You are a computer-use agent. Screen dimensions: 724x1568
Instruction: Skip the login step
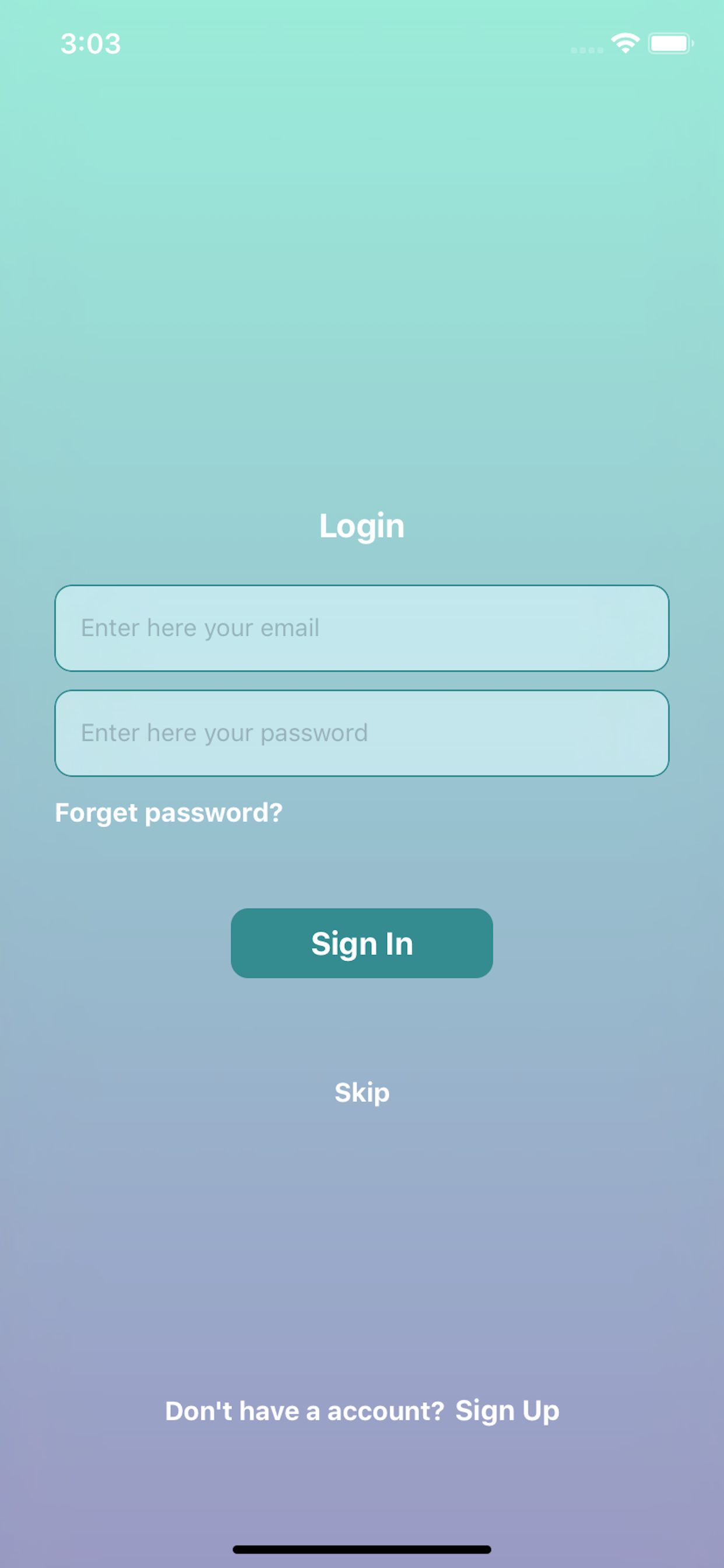tap(362, 1093)
